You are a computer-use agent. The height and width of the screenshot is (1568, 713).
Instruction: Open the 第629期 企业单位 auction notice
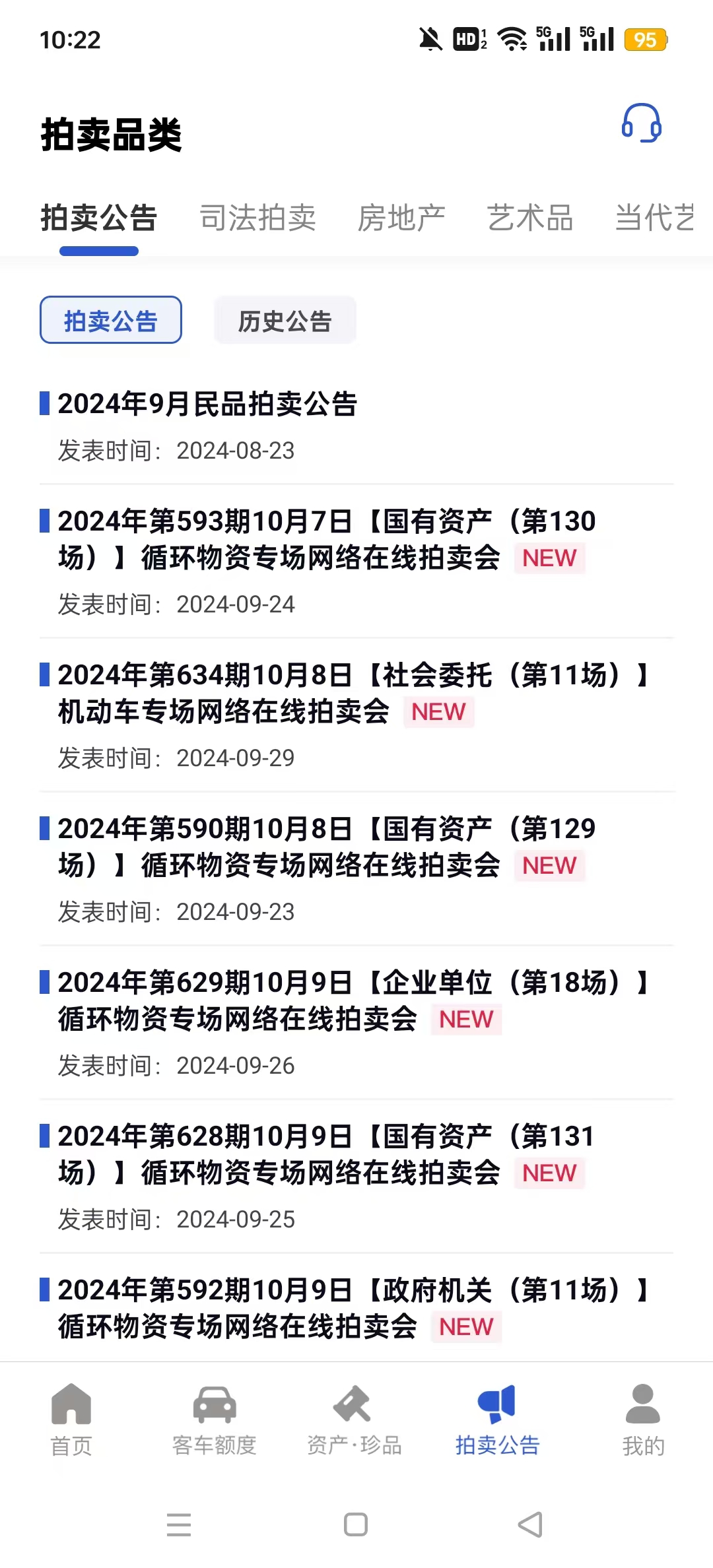click(x=353, y=1000)
